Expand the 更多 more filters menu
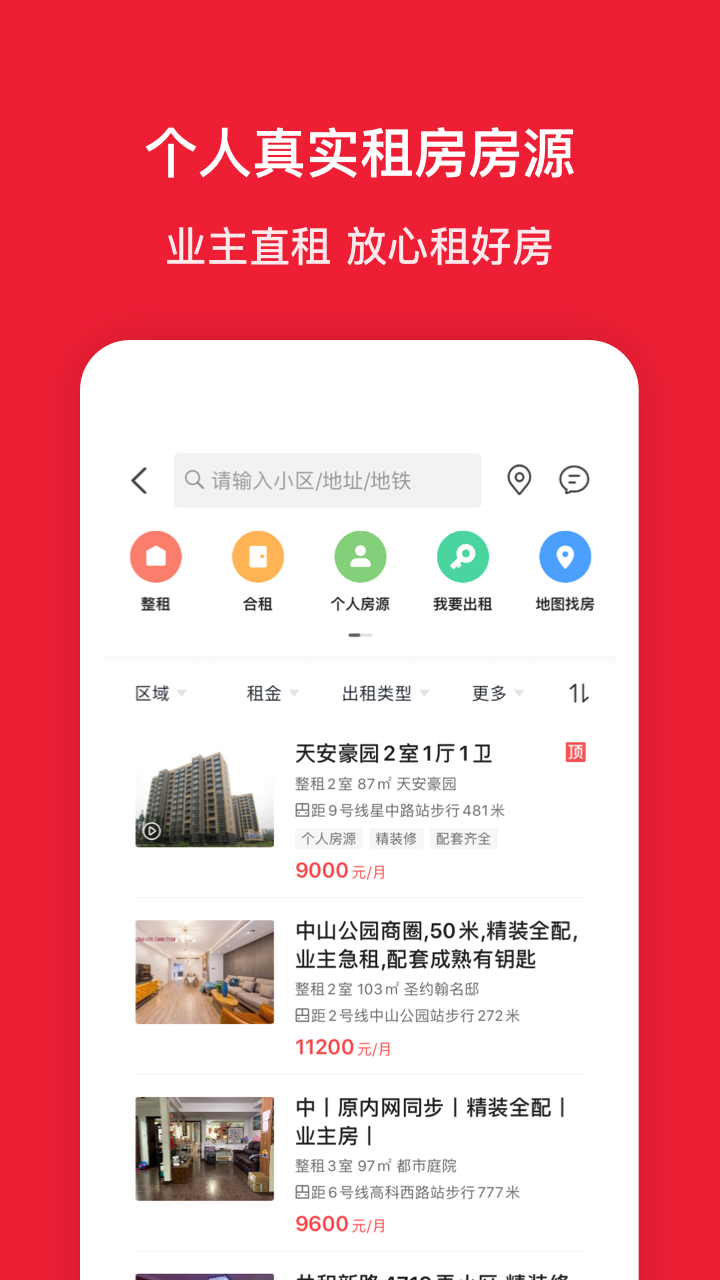Screen dimensions: 720x1280 [x=494, y=692]
